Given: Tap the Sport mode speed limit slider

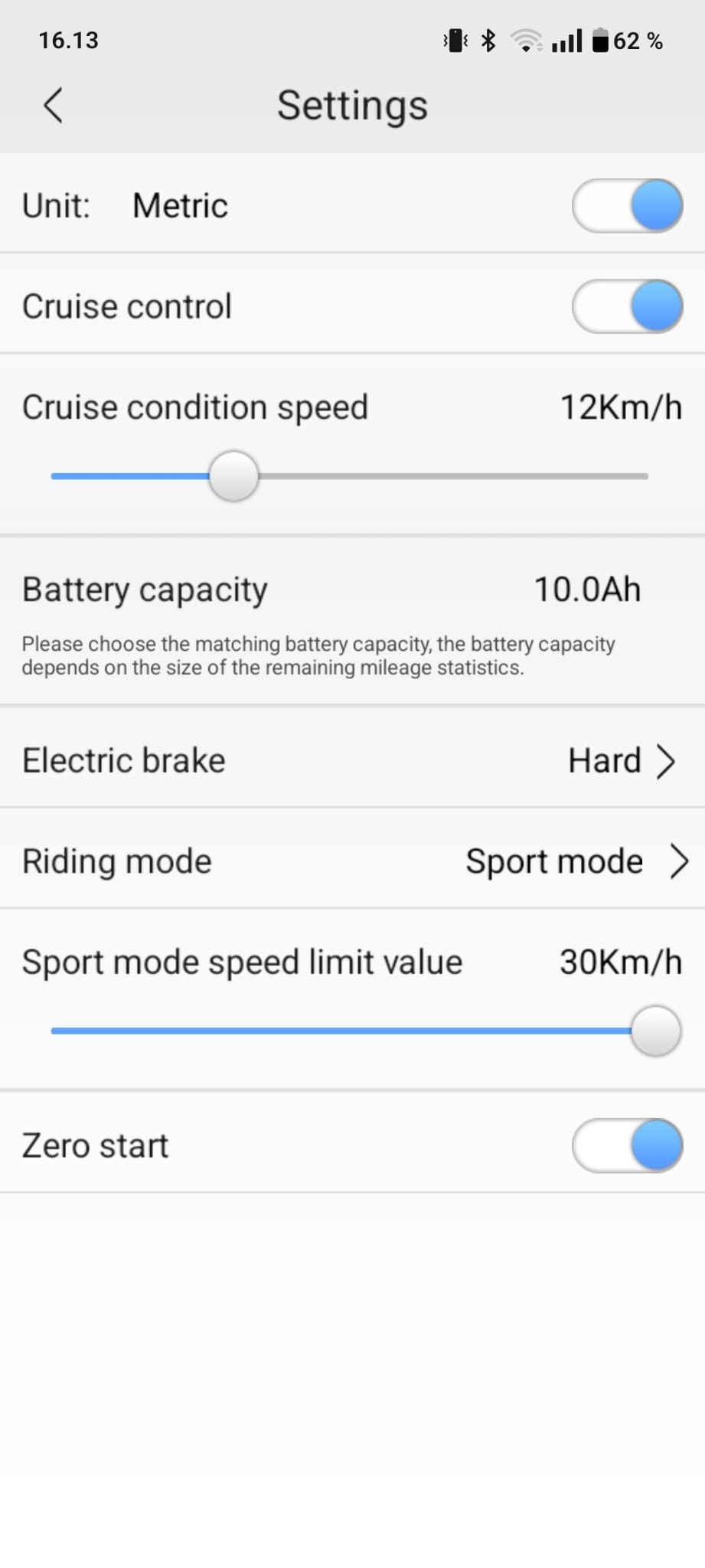Looking at the screenshot, I should 655,1031.
